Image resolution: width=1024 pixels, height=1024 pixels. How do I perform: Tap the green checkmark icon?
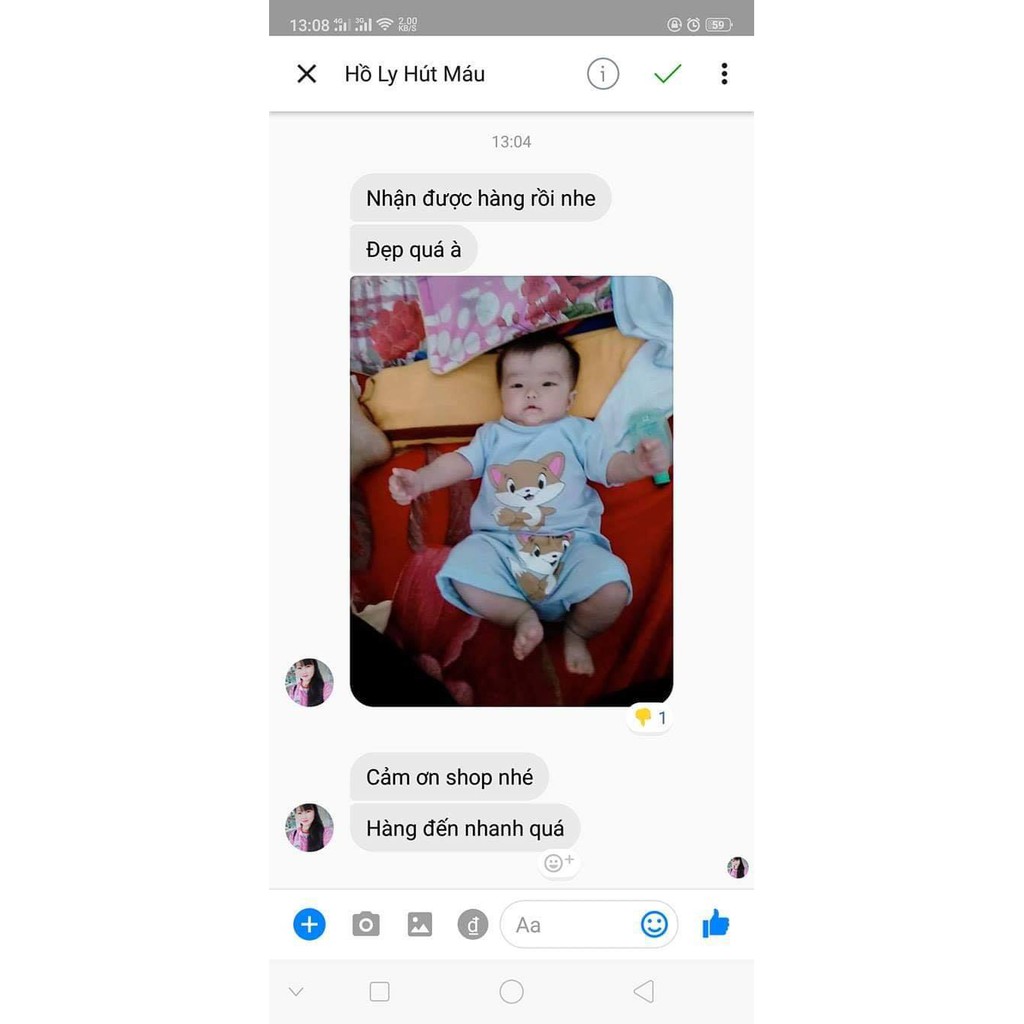pyautogui.click(x=667, y=74)
